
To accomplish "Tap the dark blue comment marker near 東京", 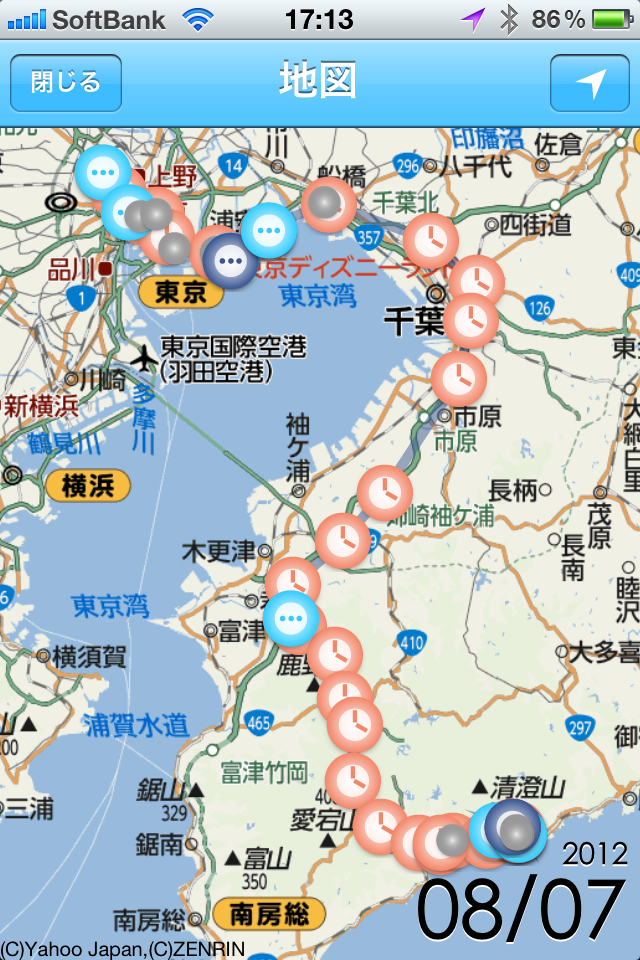I will (231, 261).
